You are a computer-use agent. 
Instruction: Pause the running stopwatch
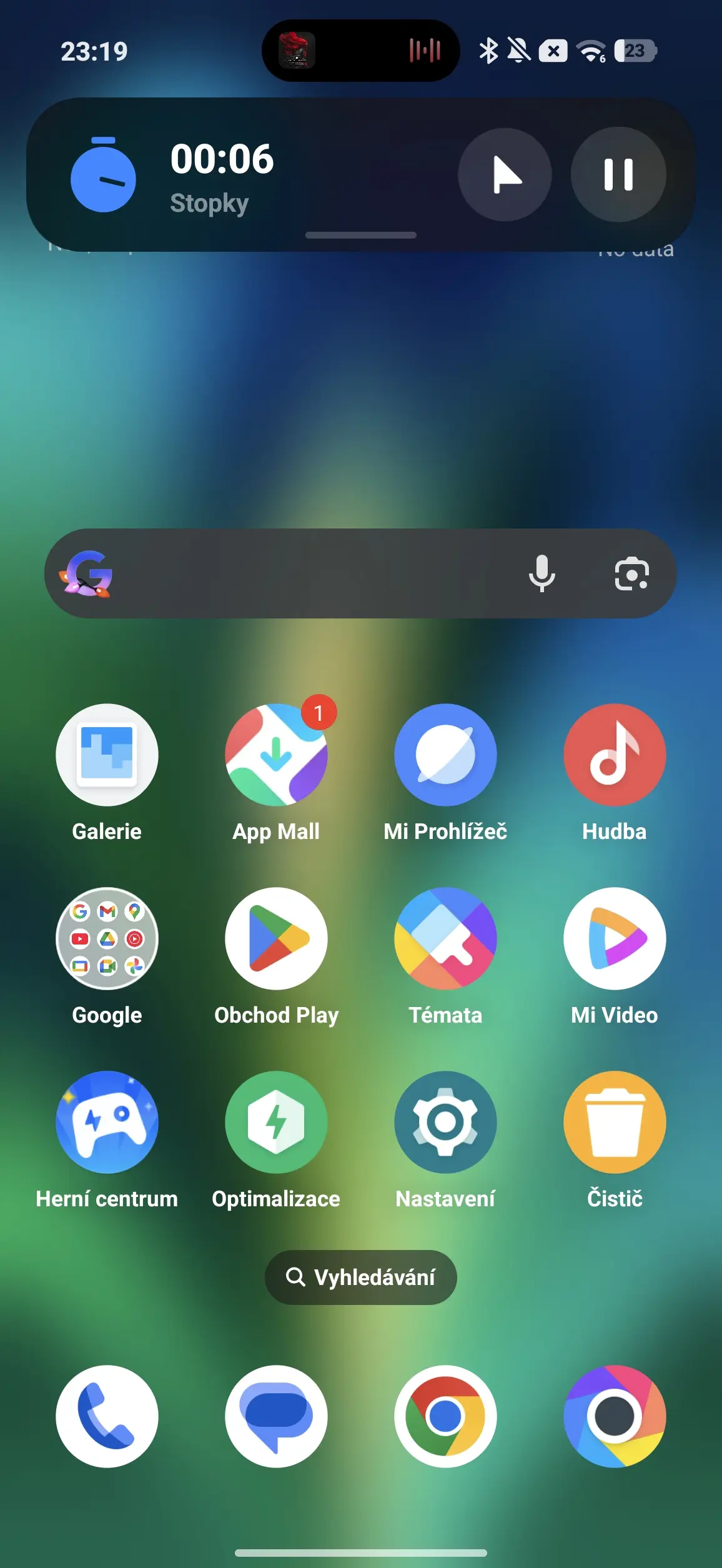pyautogui.click(x=618, y=174)
